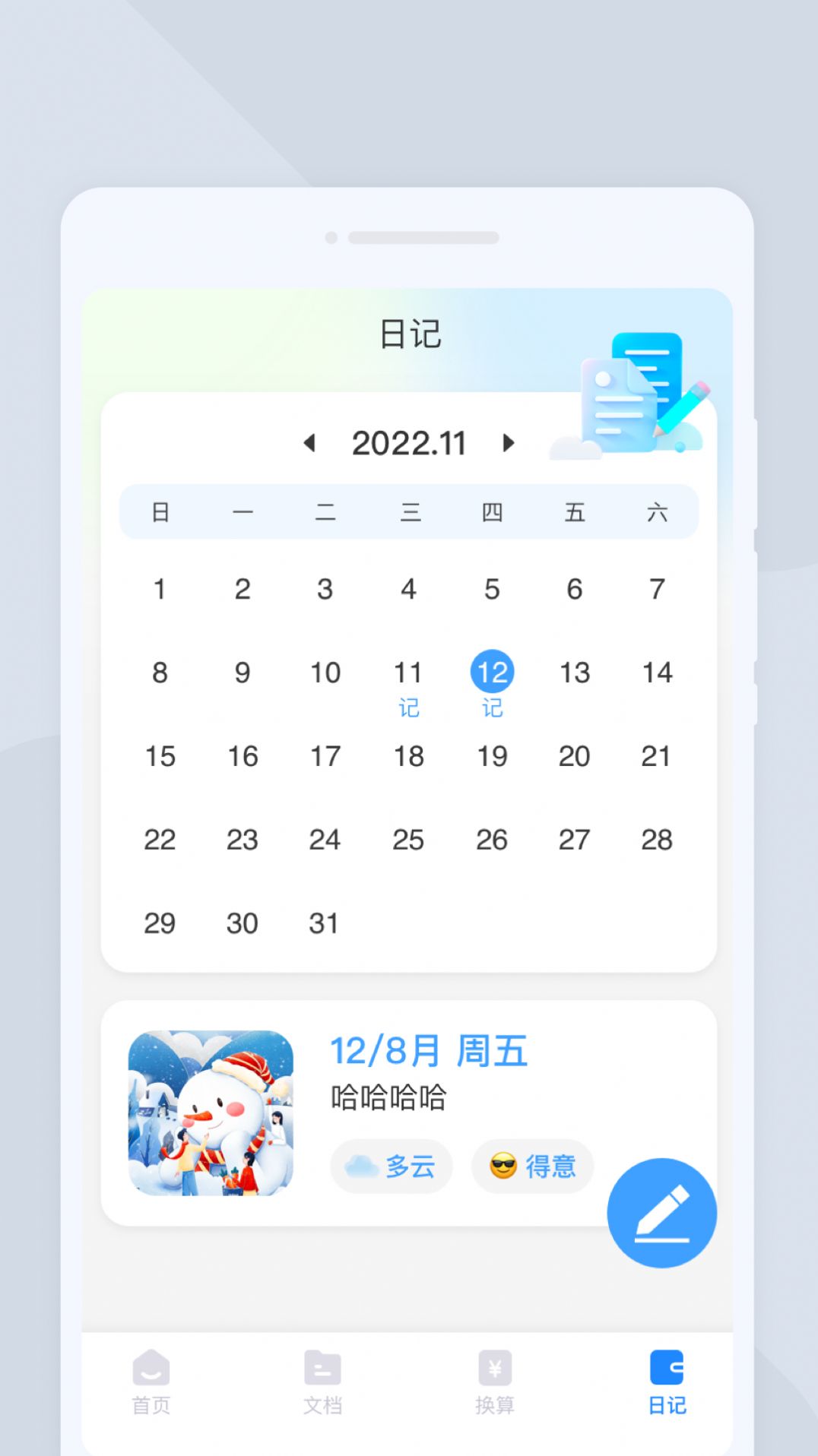Tap the 得意 mood label
The image size is (818, 1456).
(552, 1166)
